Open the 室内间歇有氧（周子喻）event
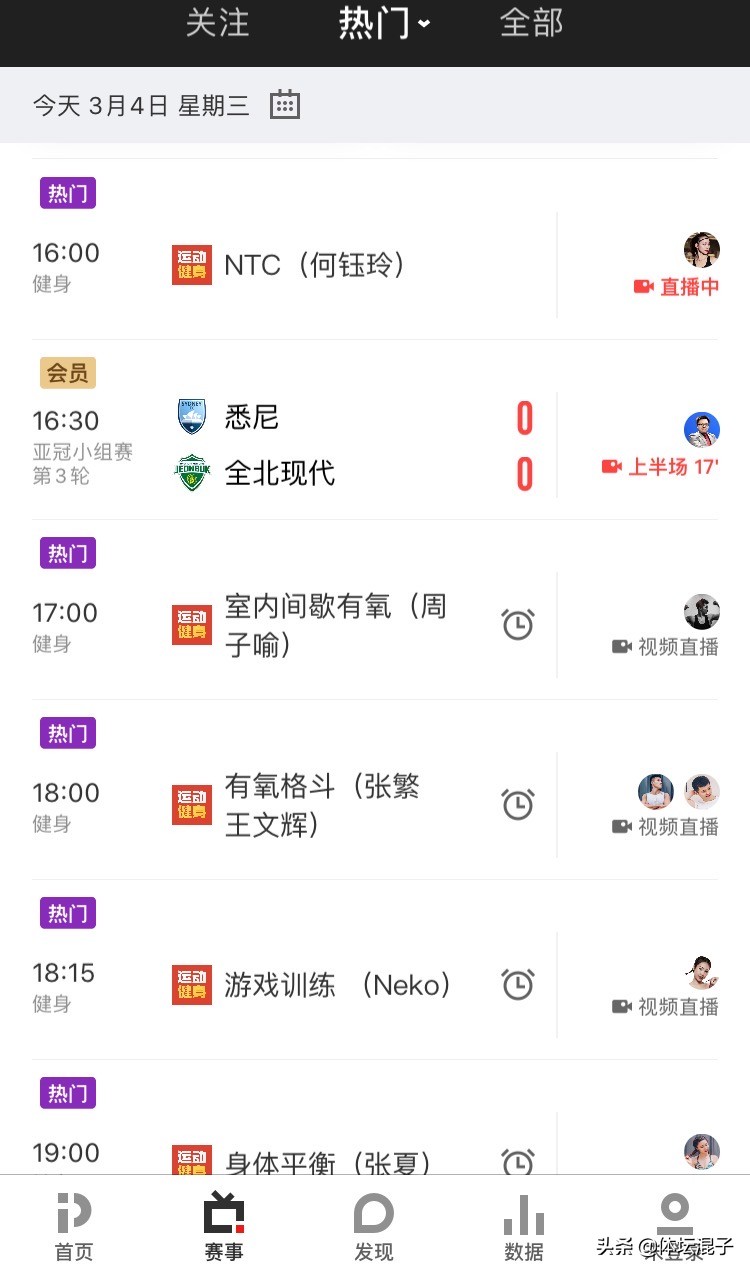Image resolution: width=750 pixels, height=1273 pixels. tap(335, 625)
